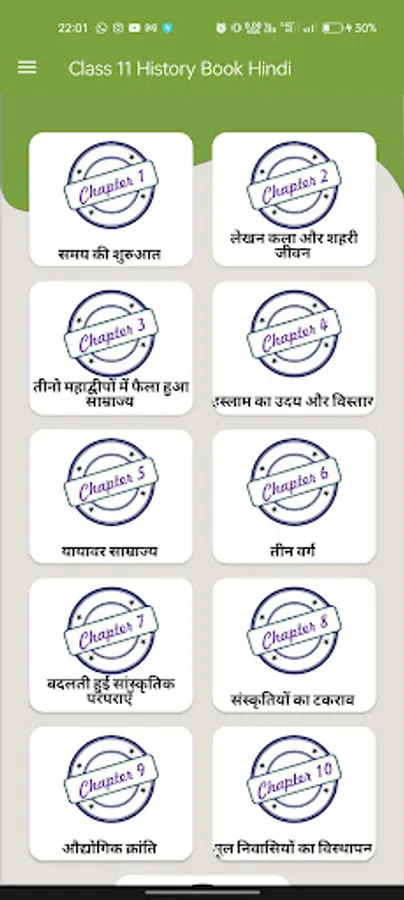Image resolution: width=404 pixels, height=900 pixels.
Task: Open the Chapter 2 card
Action: coord(294,199)
